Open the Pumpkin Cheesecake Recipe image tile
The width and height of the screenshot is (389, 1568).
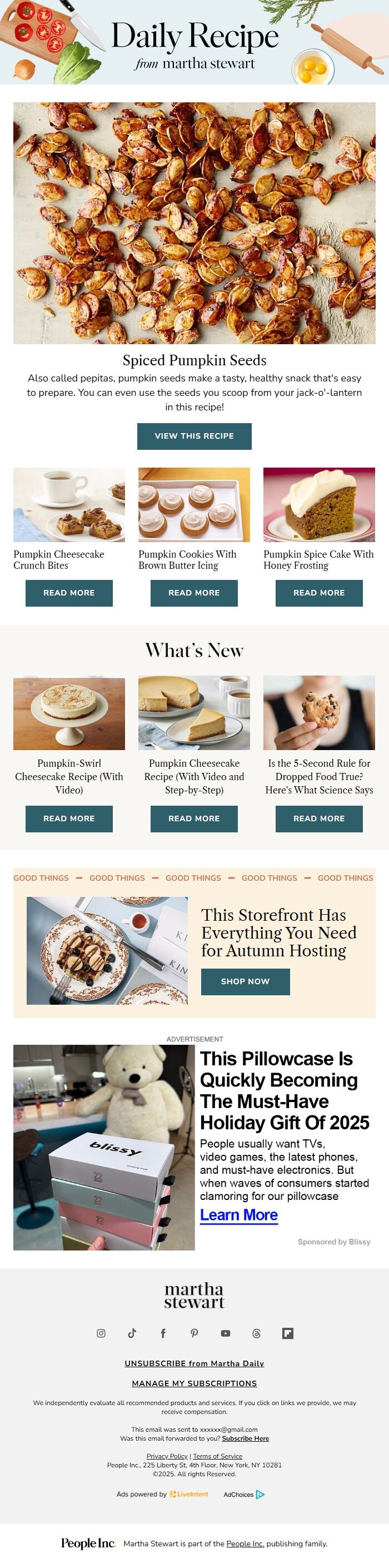click(194, 712)
